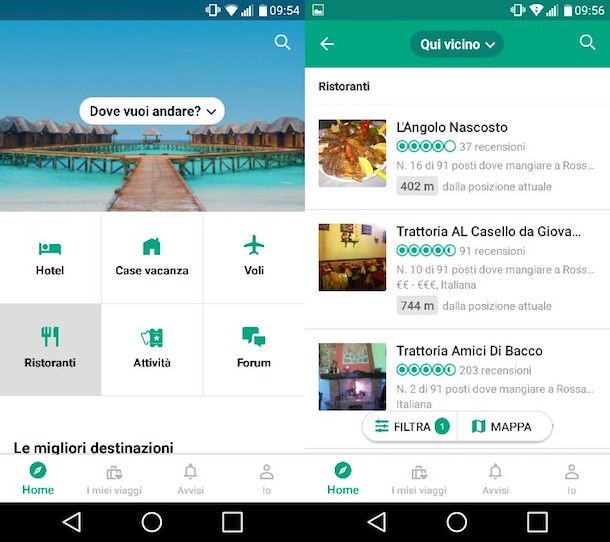Open the Hotel category tile

pyautogui.click(x=50, y=257)
